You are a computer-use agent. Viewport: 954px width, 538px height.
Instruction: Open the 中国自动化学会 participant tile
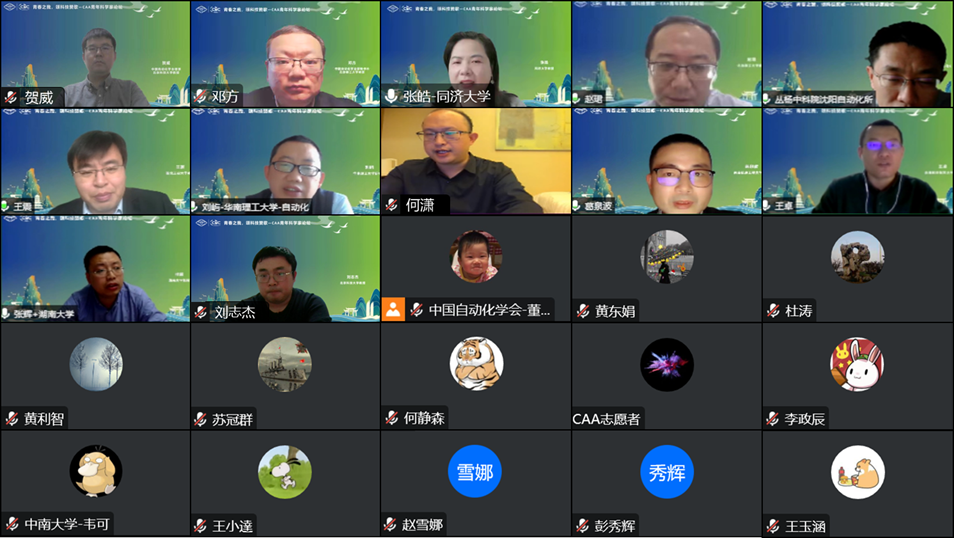(x=475, y=268)
